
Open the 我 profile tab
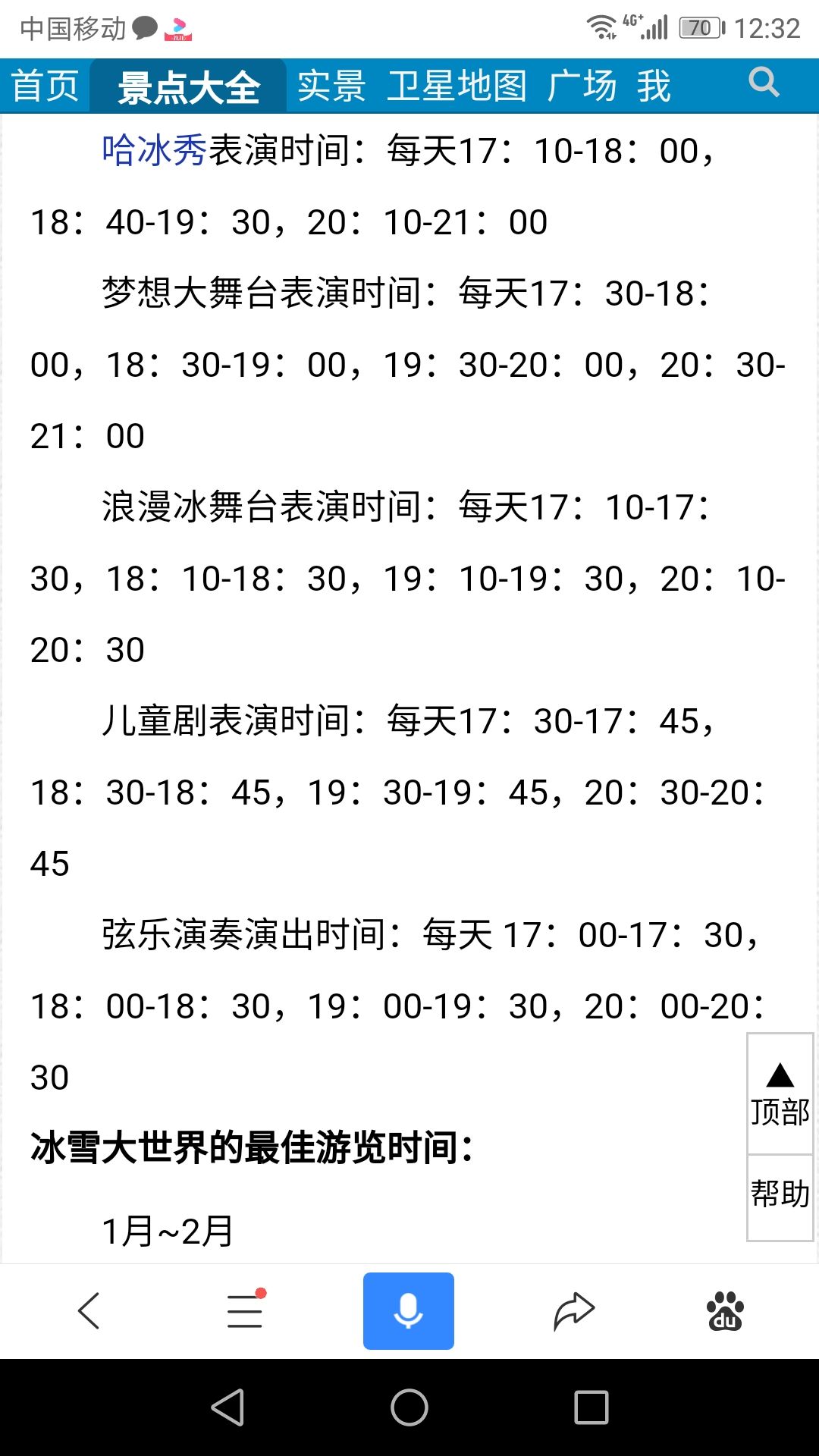point(654,86)
